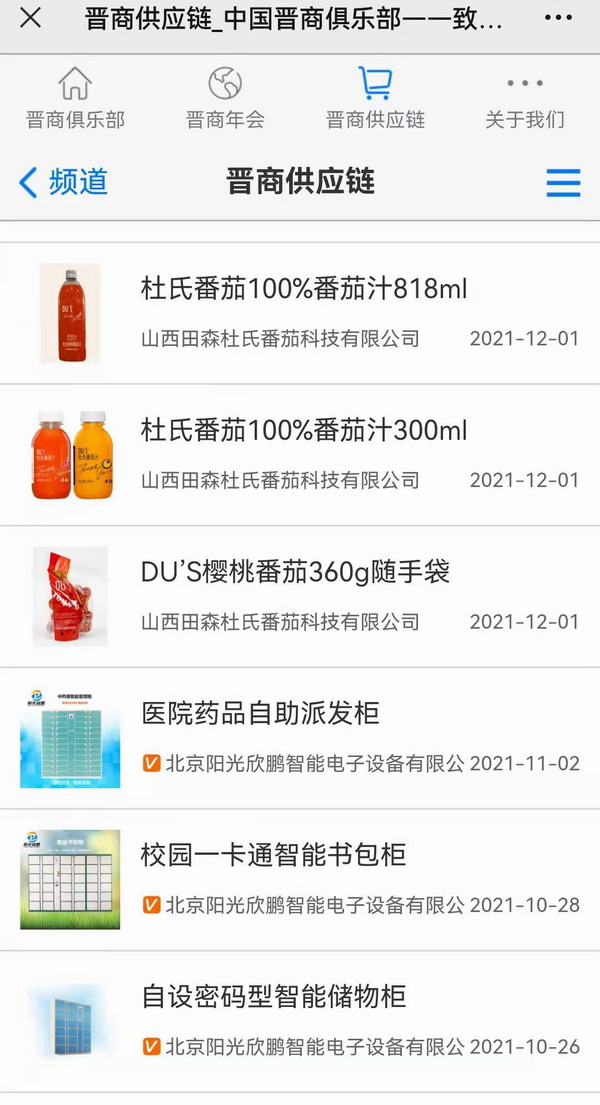Open the three-dot overflow menu at top

click(558, 18)
